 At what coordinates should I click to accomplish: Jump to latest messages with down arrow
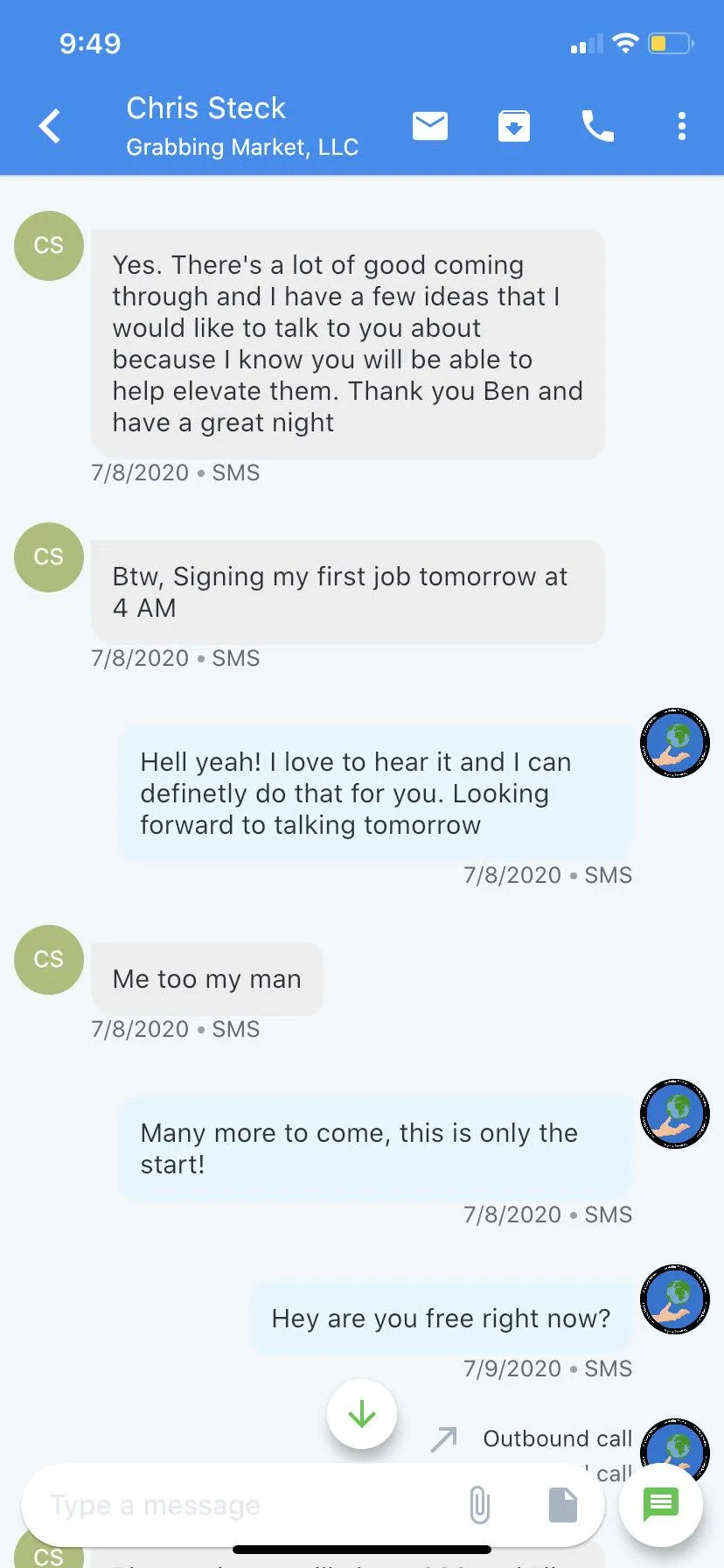[362, 1414]
